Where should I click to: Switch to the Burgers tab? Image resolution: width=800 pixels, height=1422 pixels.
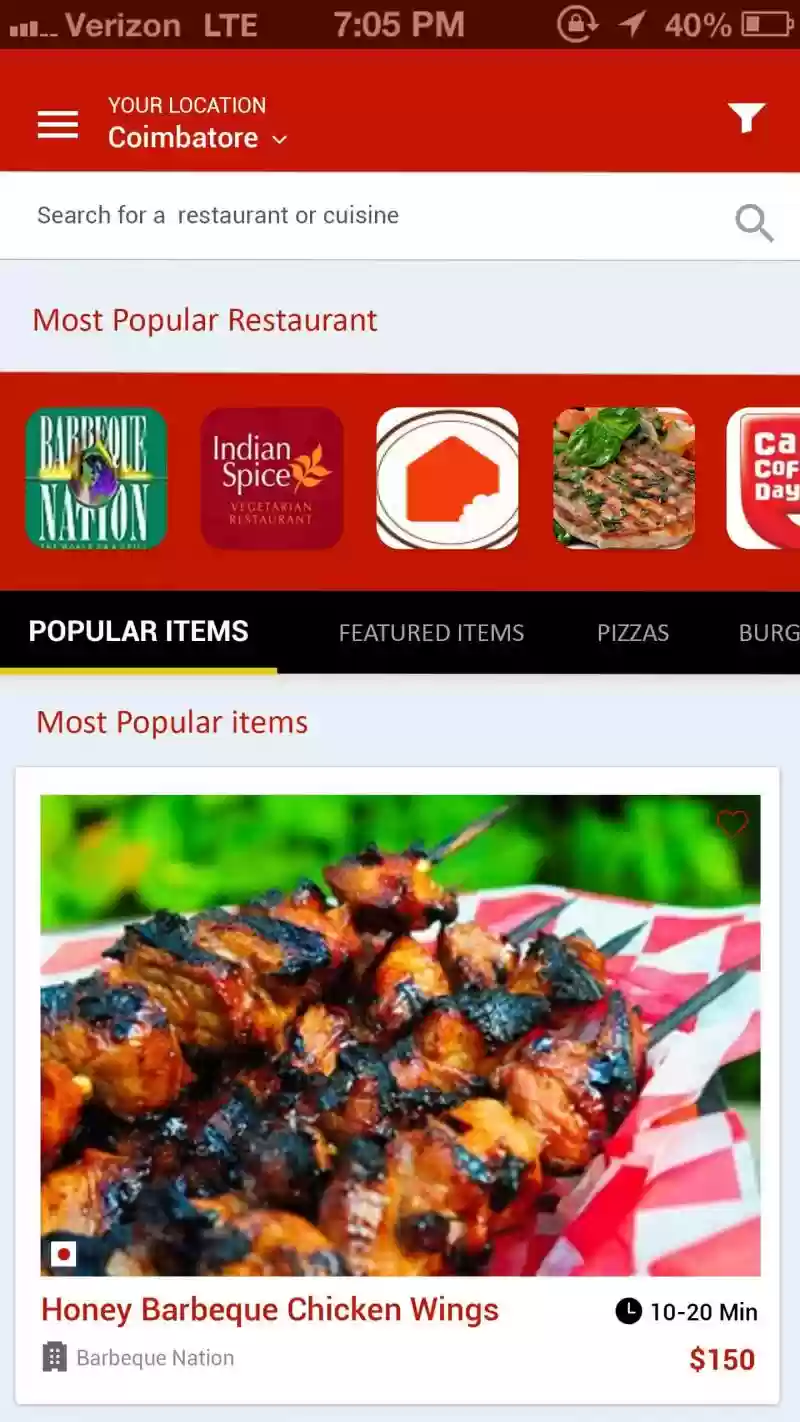point(769,633)
